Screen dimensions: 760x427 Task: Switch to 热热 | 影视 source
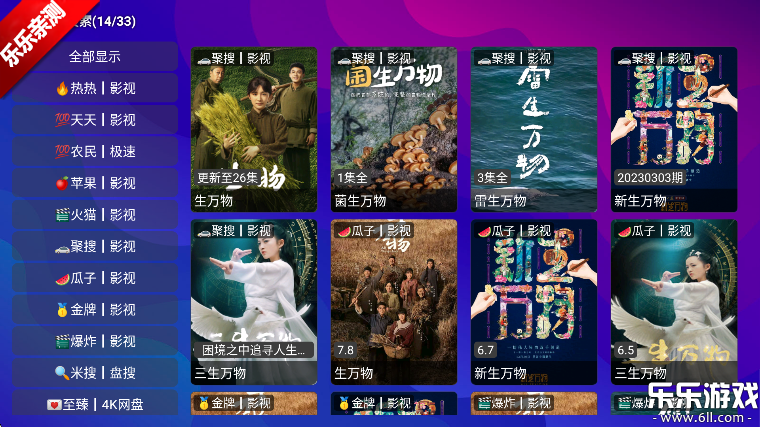[x=95, y=88]
